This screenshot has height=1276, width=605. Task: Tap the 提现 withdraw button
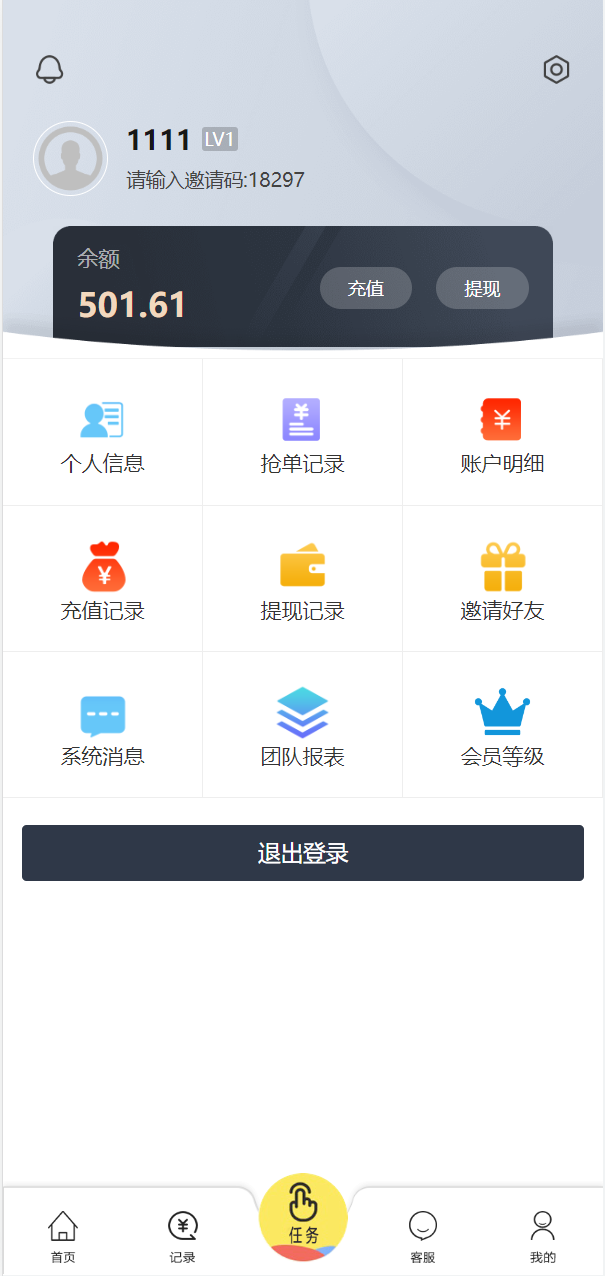click(482, 289)
